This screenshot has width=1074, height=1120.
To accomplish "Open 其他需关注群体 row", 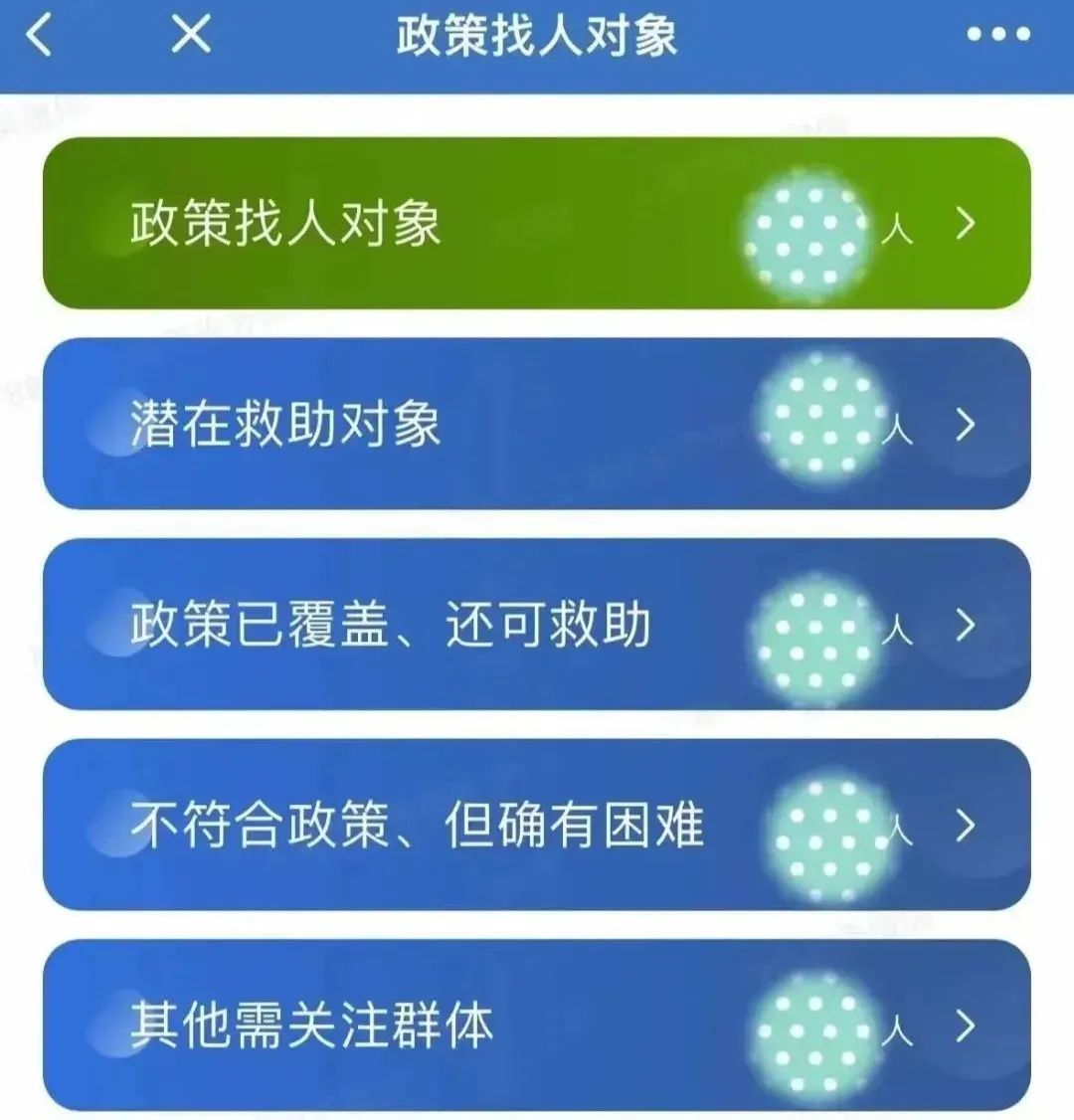I will pyautogui.click(x=537, y=1026).
